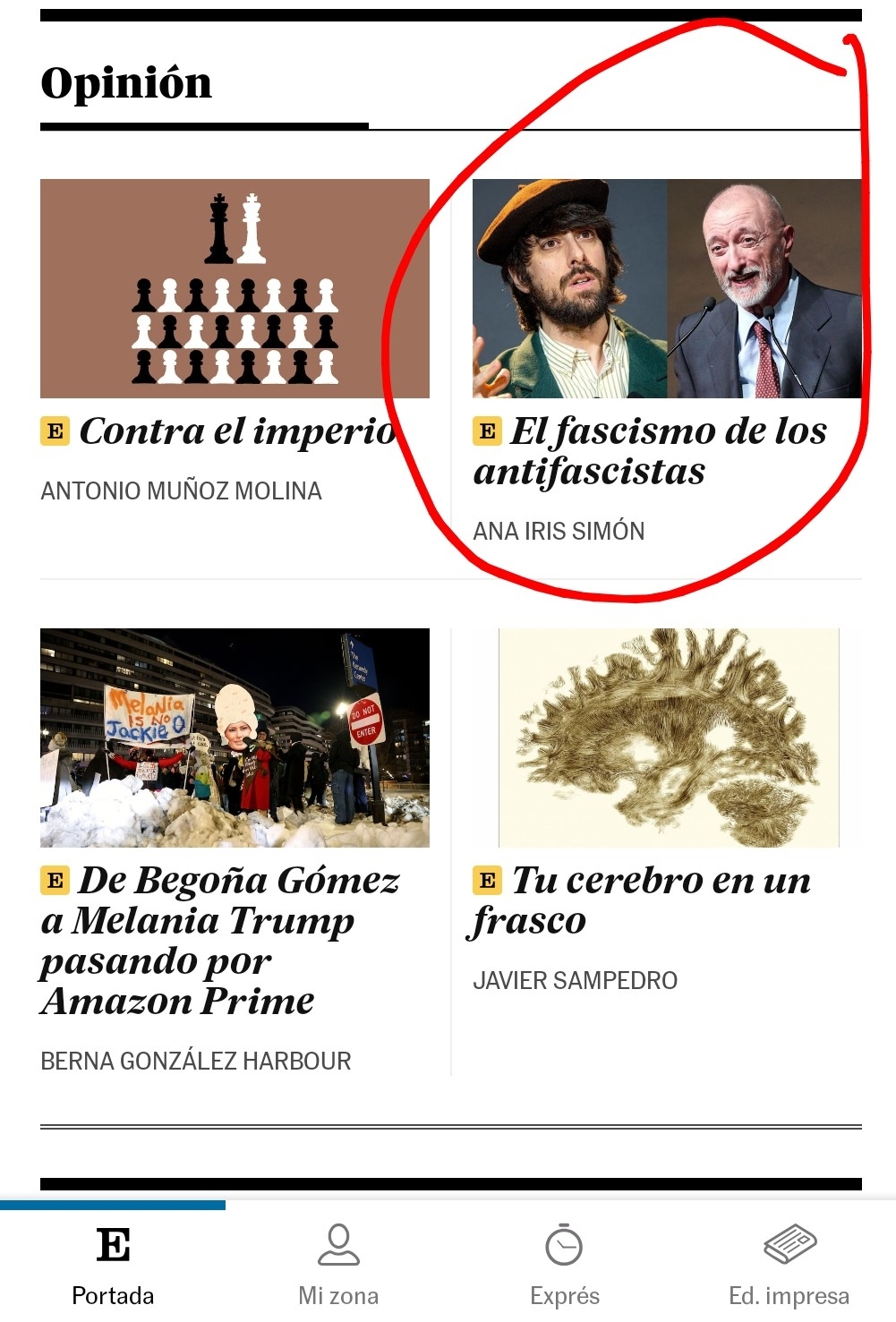Switch to the Portada tab

[113, 1264]
